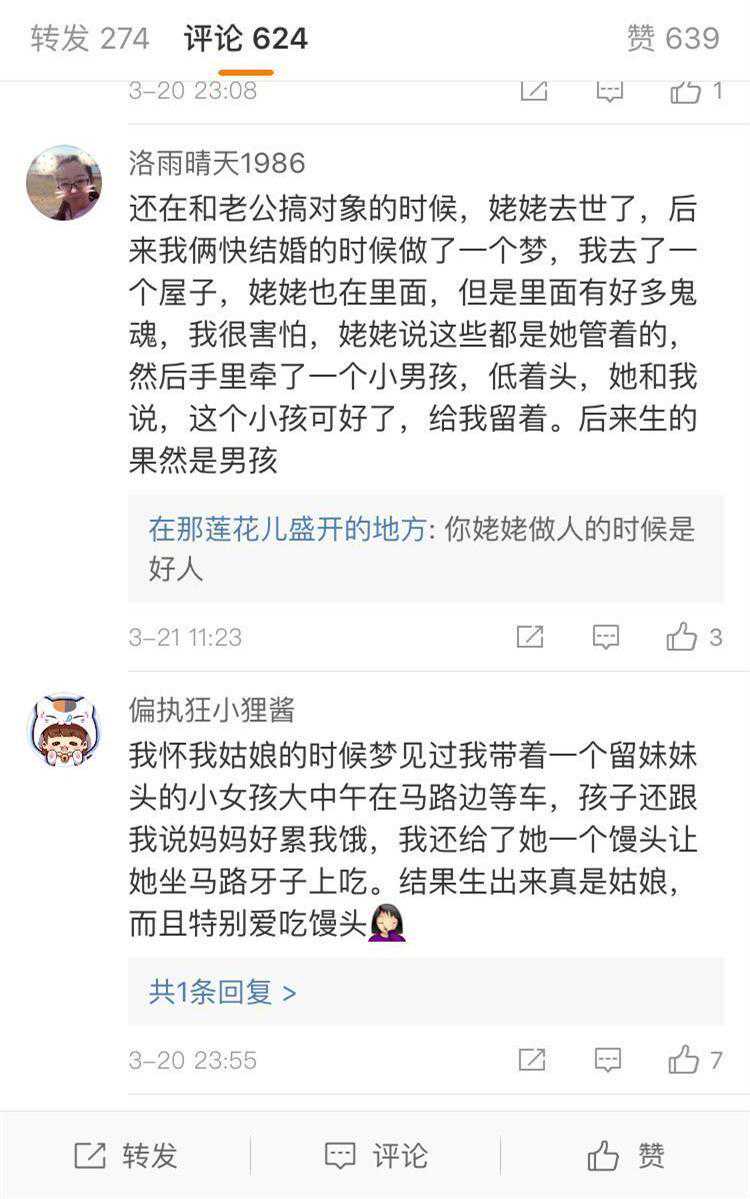750x1199 pixels.
Task: Reply to 偏执狂小狸酱's comment
Action: (608, 1060)
